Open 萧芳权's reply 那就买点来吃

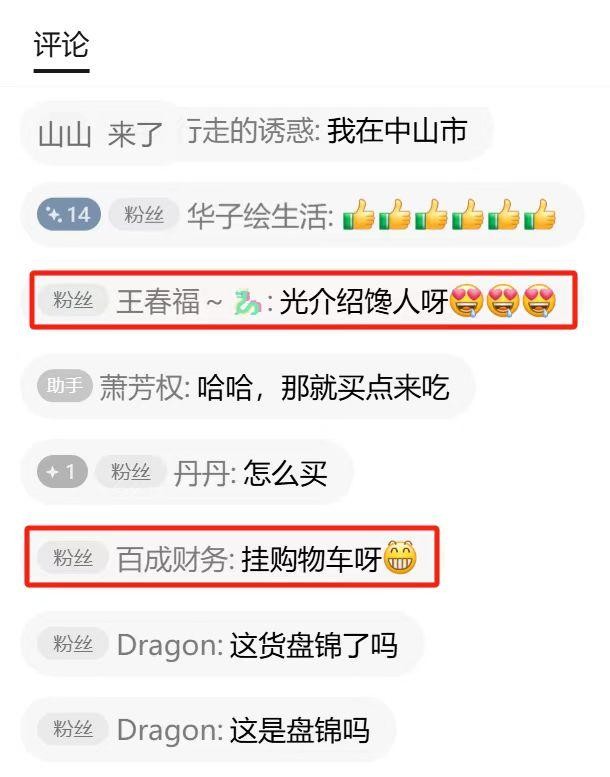(323, 387)
